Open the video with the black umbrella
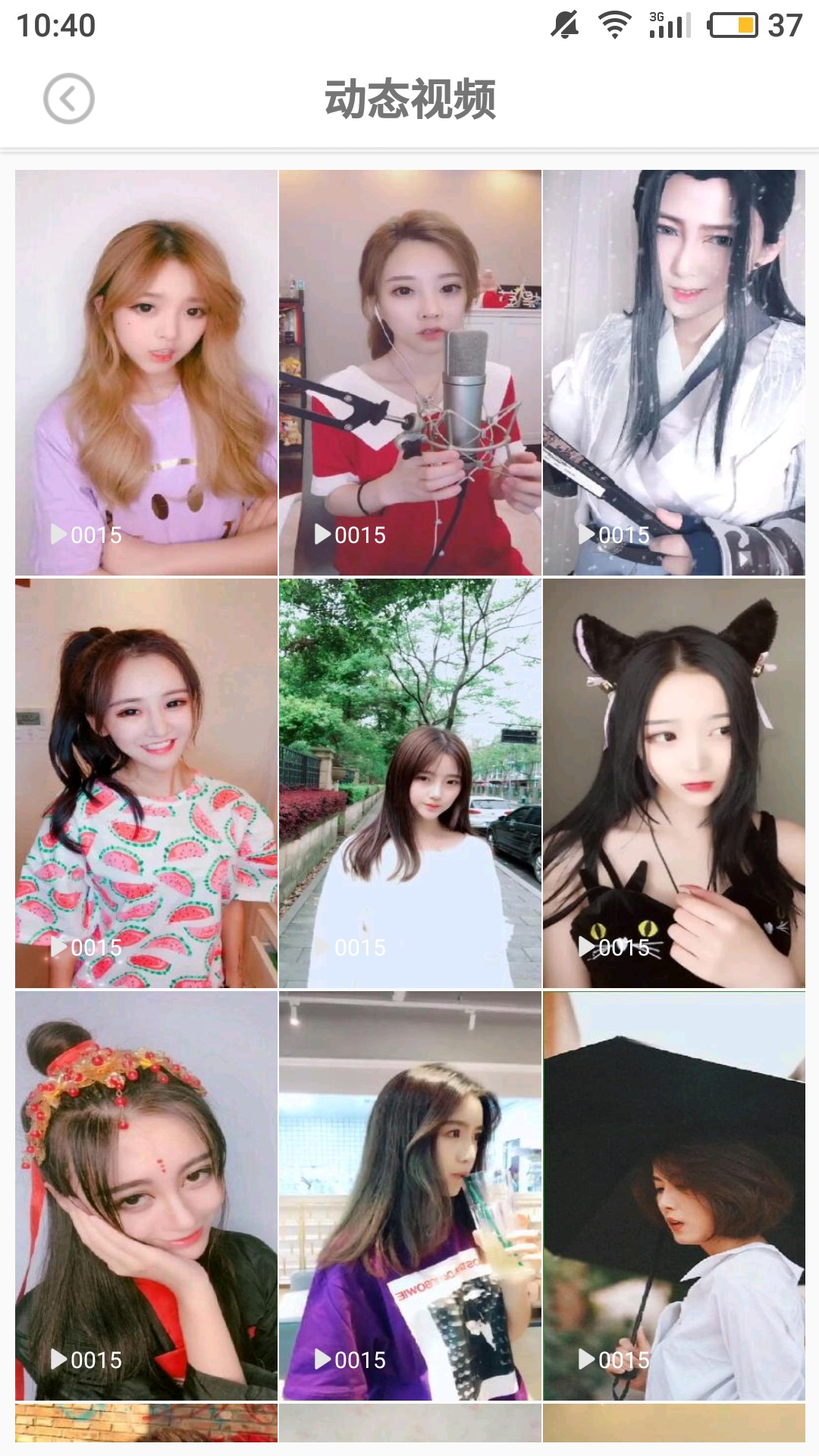The height and width of the screenshot is (1456, 819). tap(674, 1195)
